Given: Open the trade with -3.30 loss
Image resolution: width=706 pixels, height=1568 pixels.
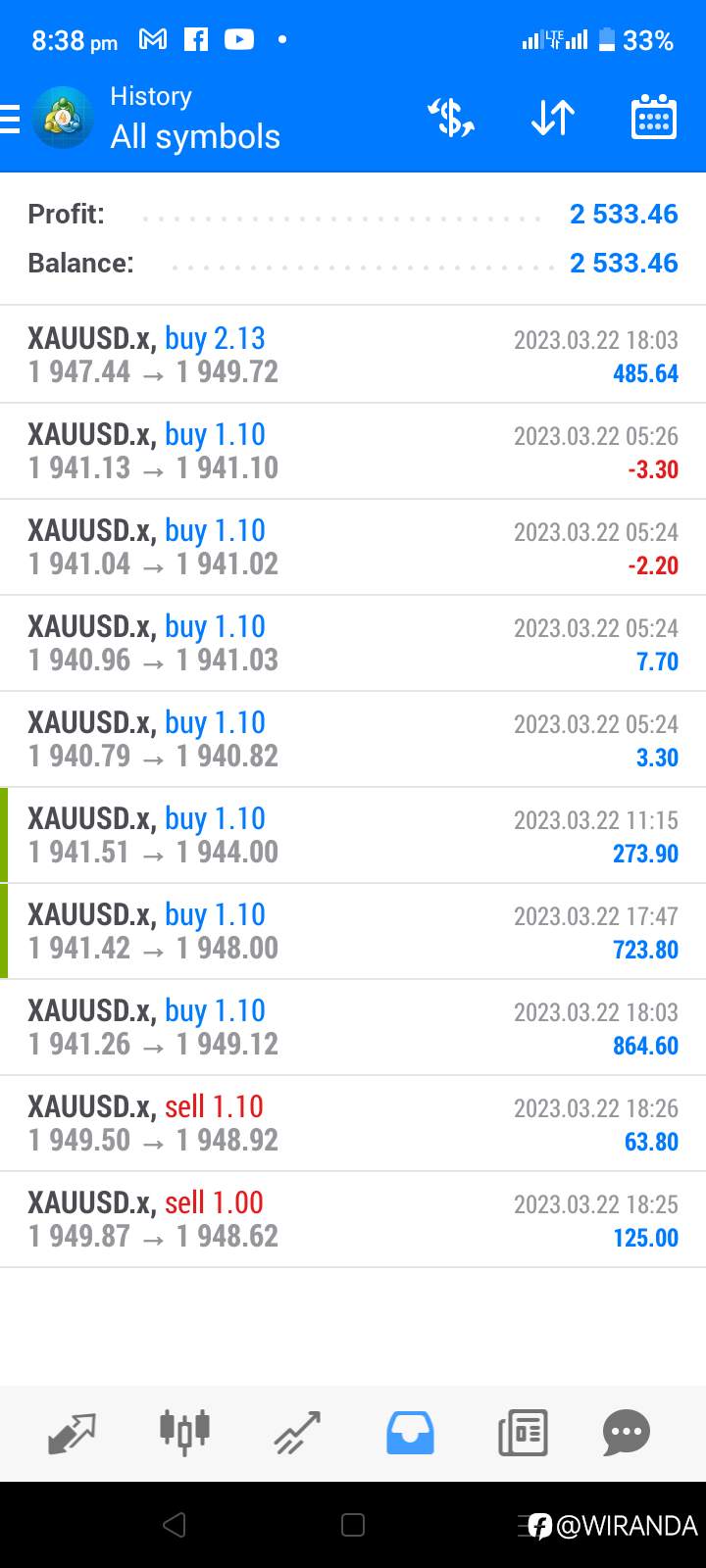Looking at the screenshot, I should (353, 451).
